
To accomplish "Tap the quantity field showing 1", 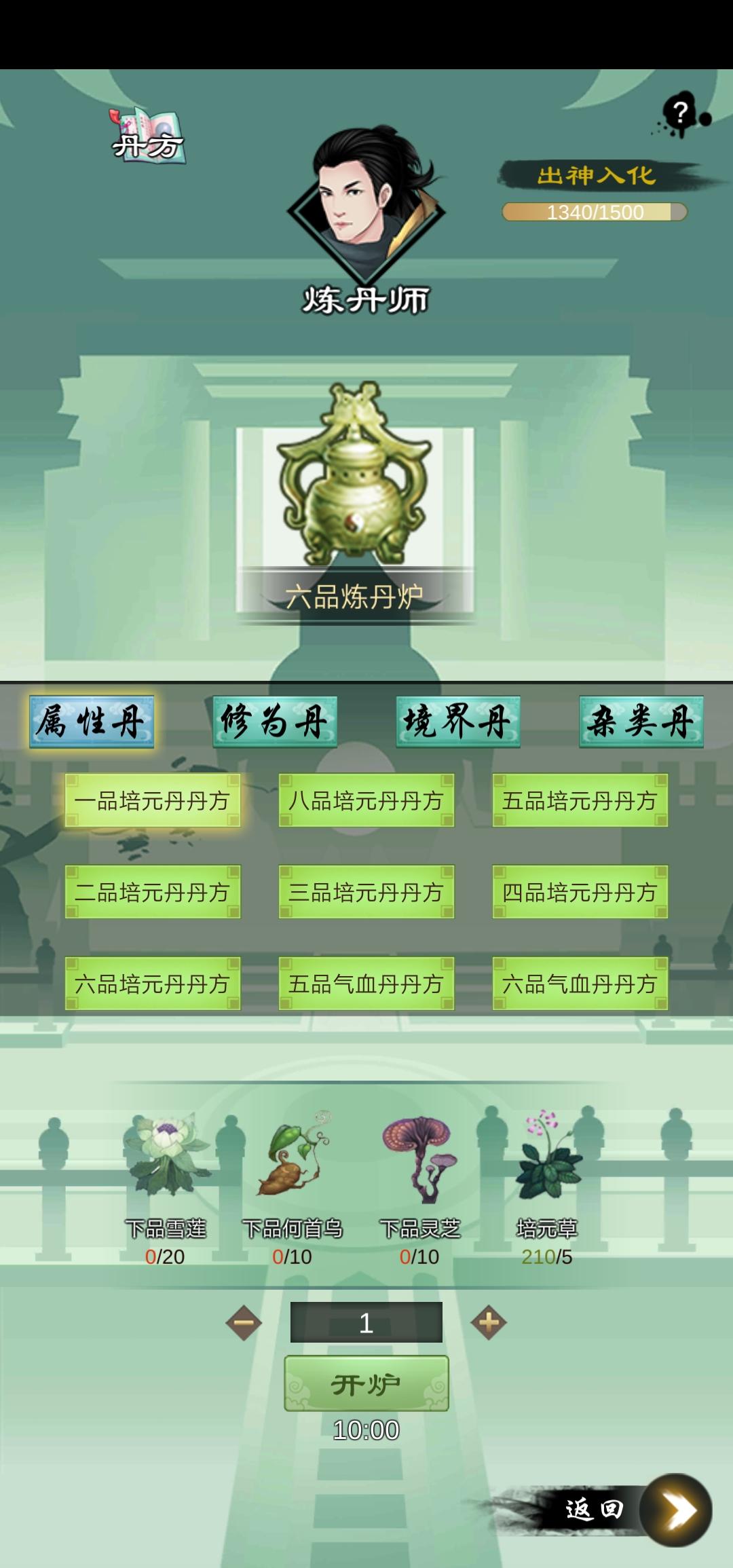I will [366, 1322].
